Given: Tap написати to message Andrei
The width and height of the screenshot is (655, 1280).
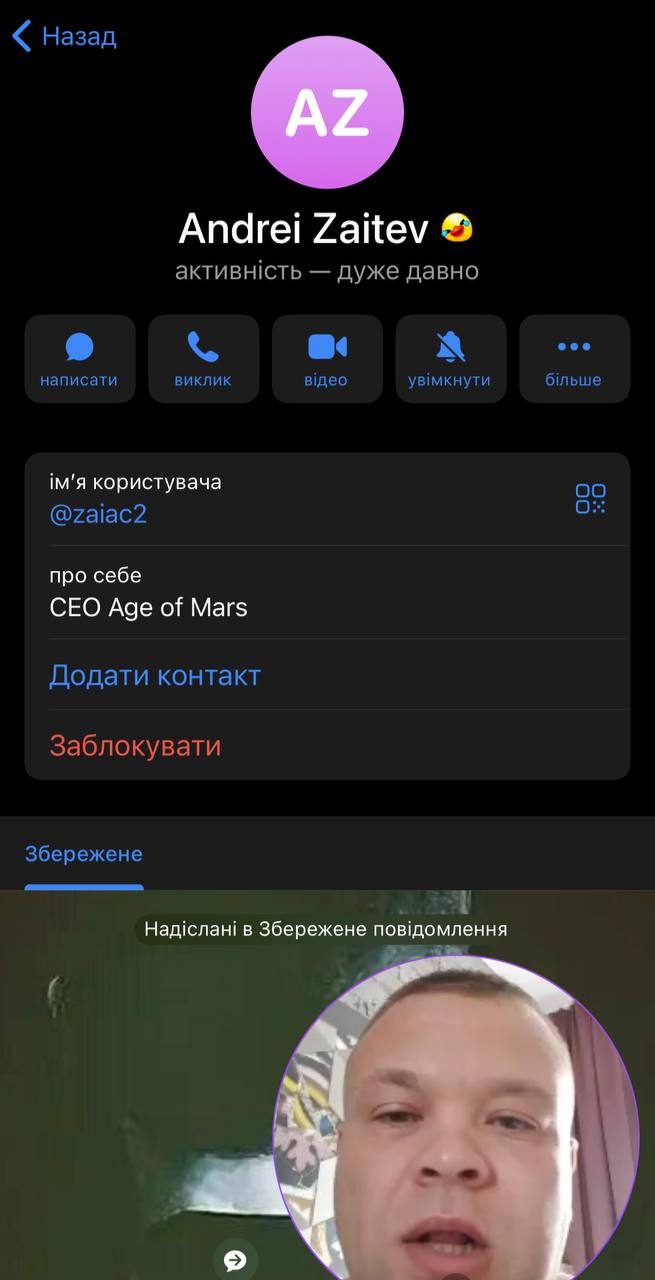Looking at the screenshot, I should click(79, 359).
